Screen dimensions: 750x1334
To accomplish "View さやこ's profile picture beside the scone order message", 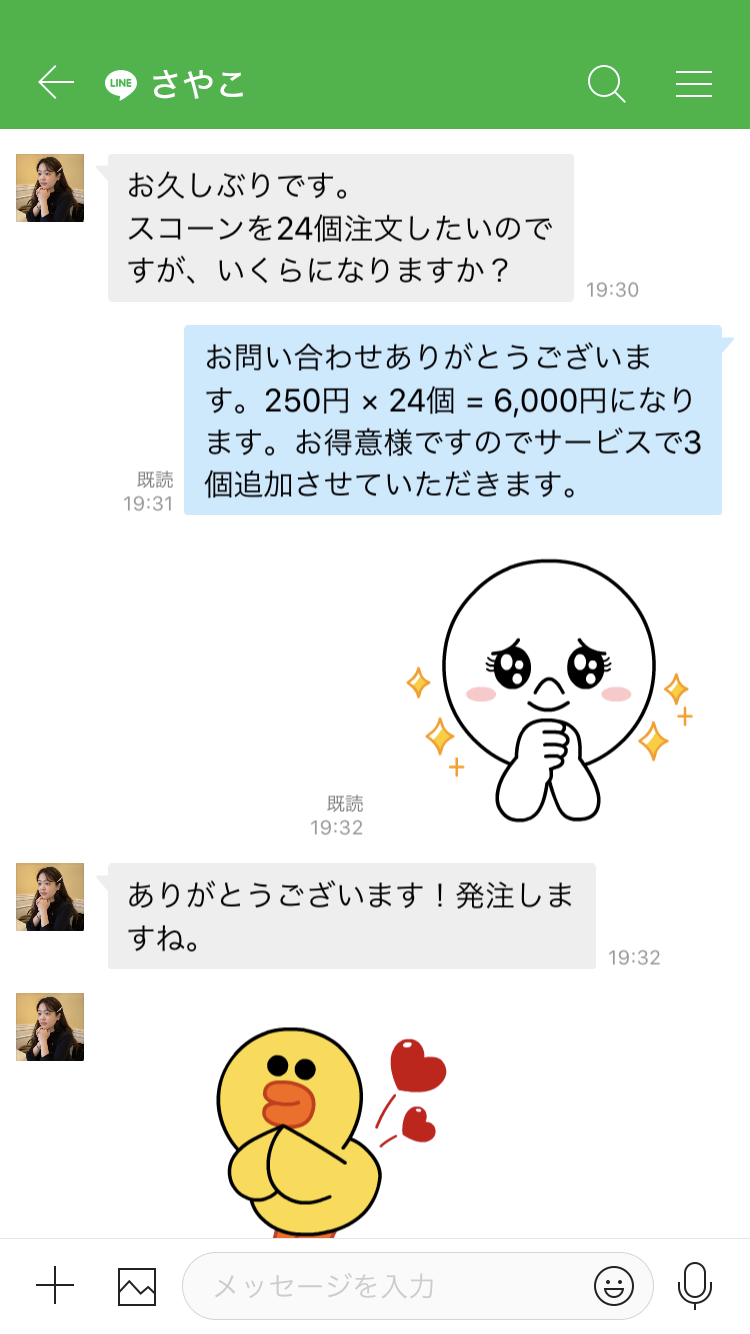I will (x=50, y=188).
